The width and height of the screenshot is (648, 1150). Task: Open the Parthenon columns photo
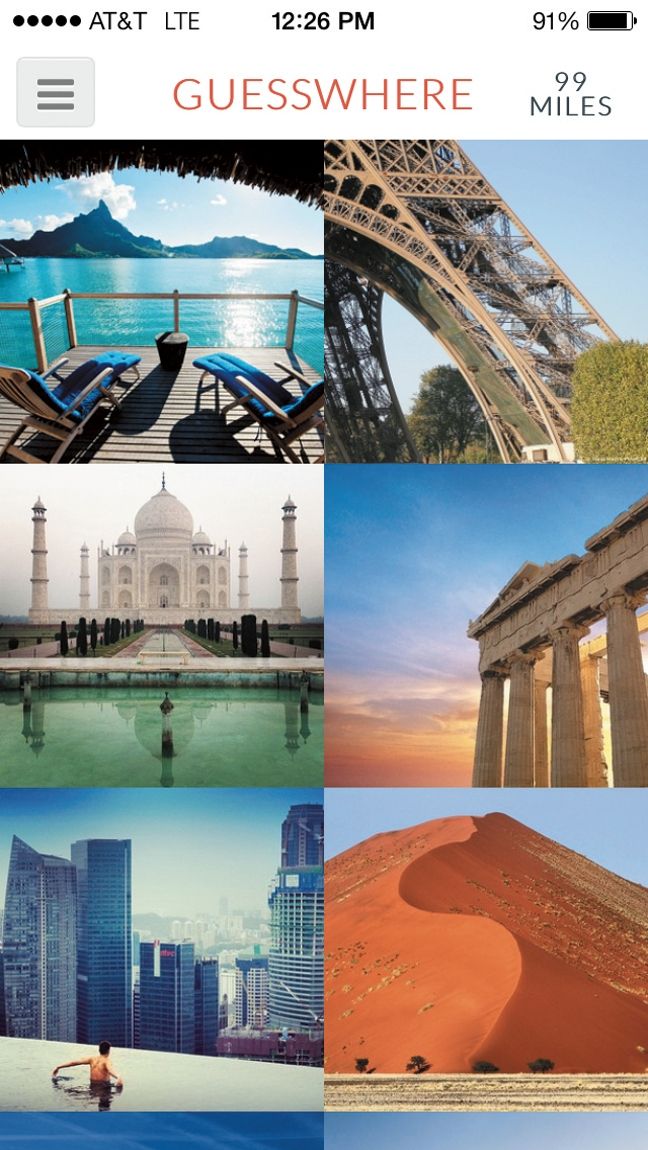(487, 626)
